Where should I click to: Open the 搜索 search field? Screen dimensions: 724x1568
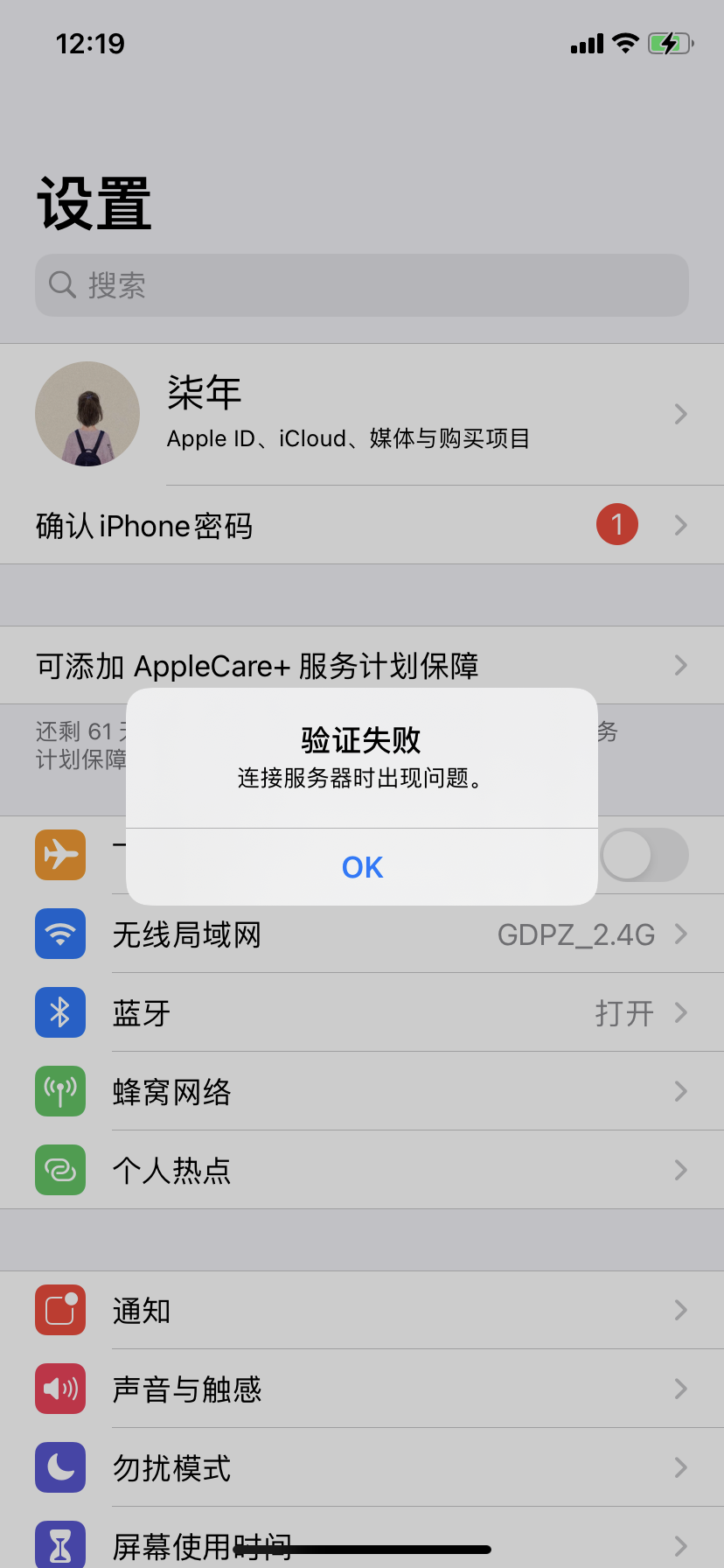coord(362,285)
